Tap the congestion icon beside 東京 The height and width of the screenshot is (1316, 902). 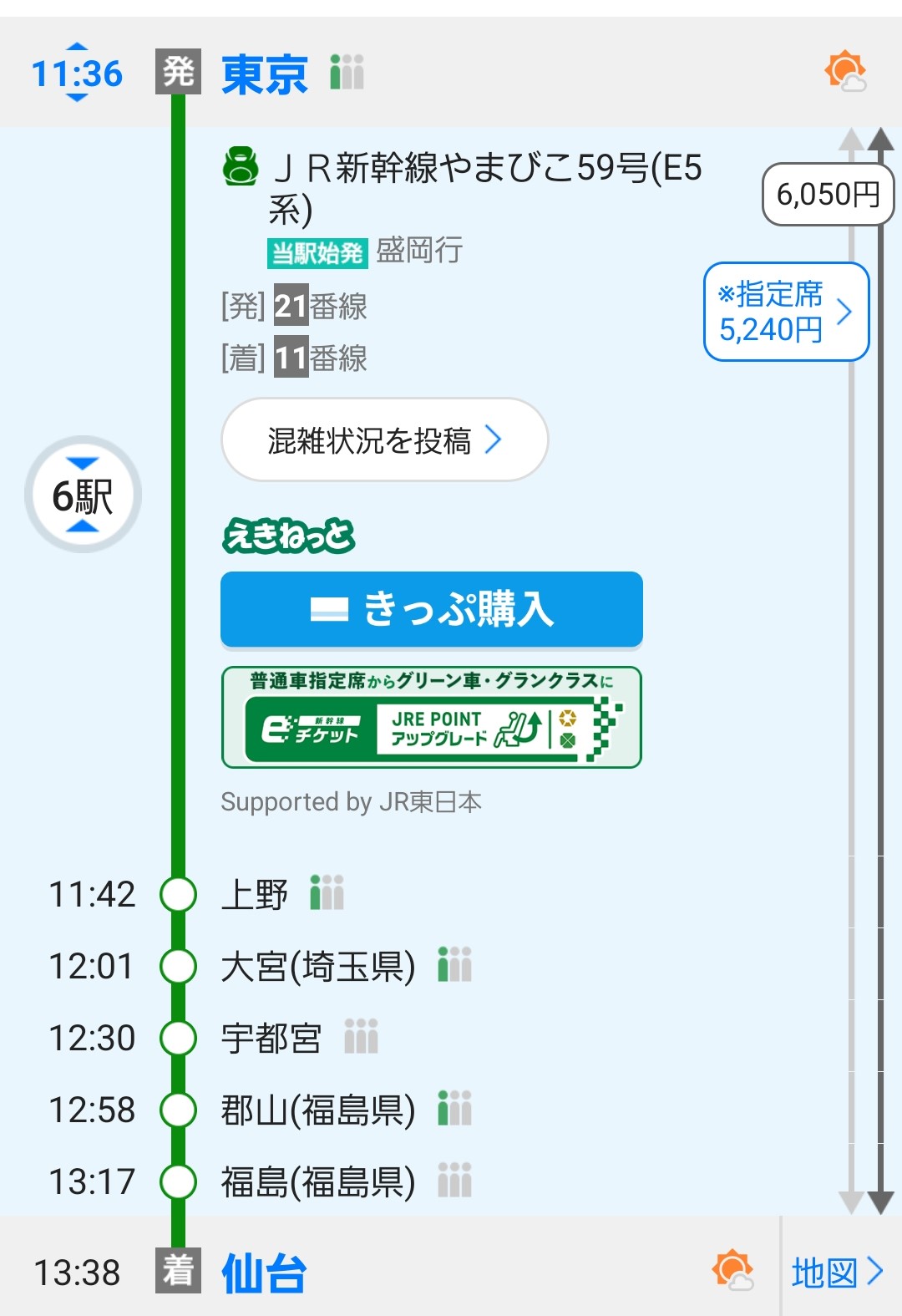point(347,73)
